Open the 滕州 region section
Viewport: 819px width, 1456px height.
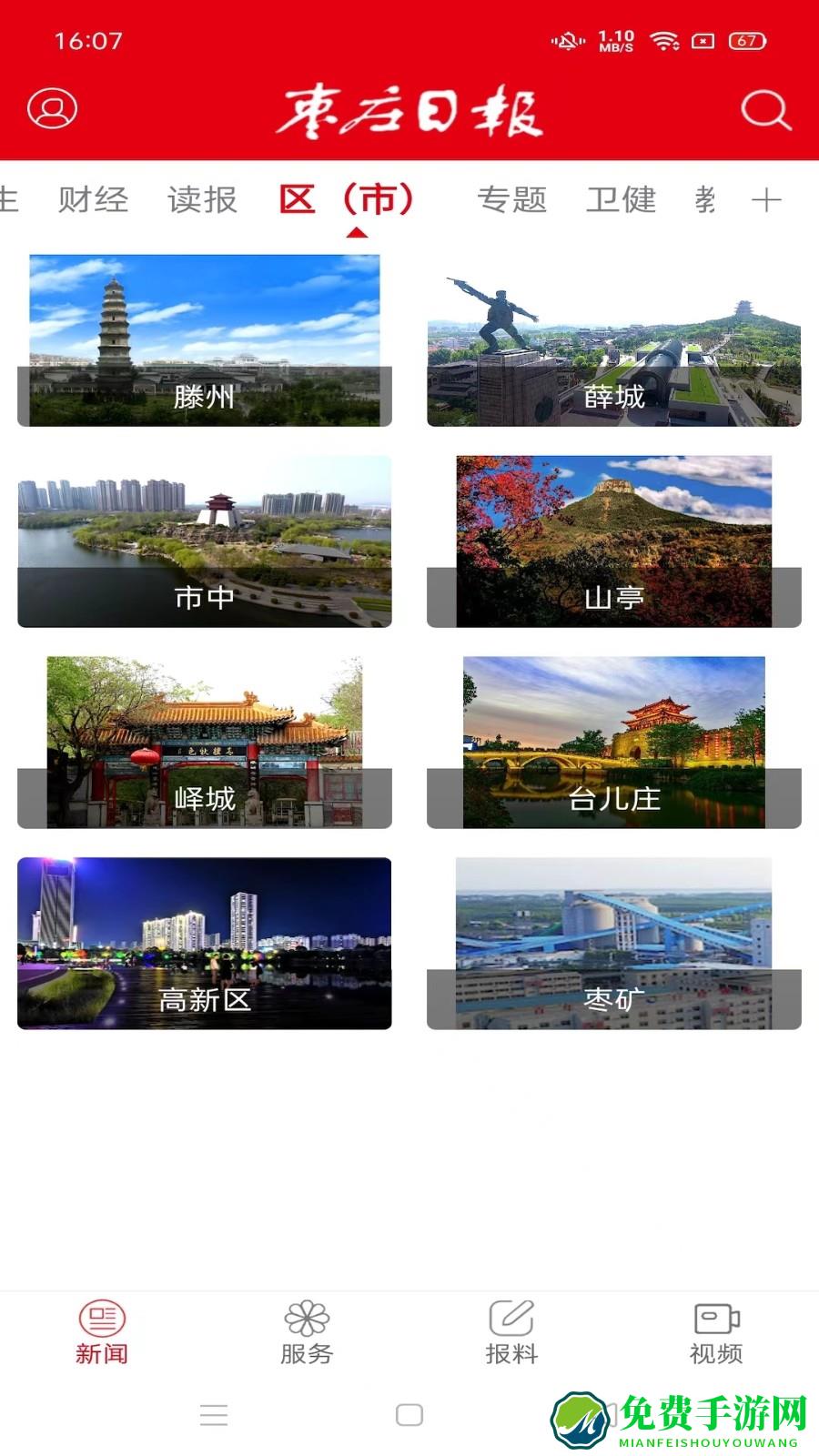(x=206, y=337)
